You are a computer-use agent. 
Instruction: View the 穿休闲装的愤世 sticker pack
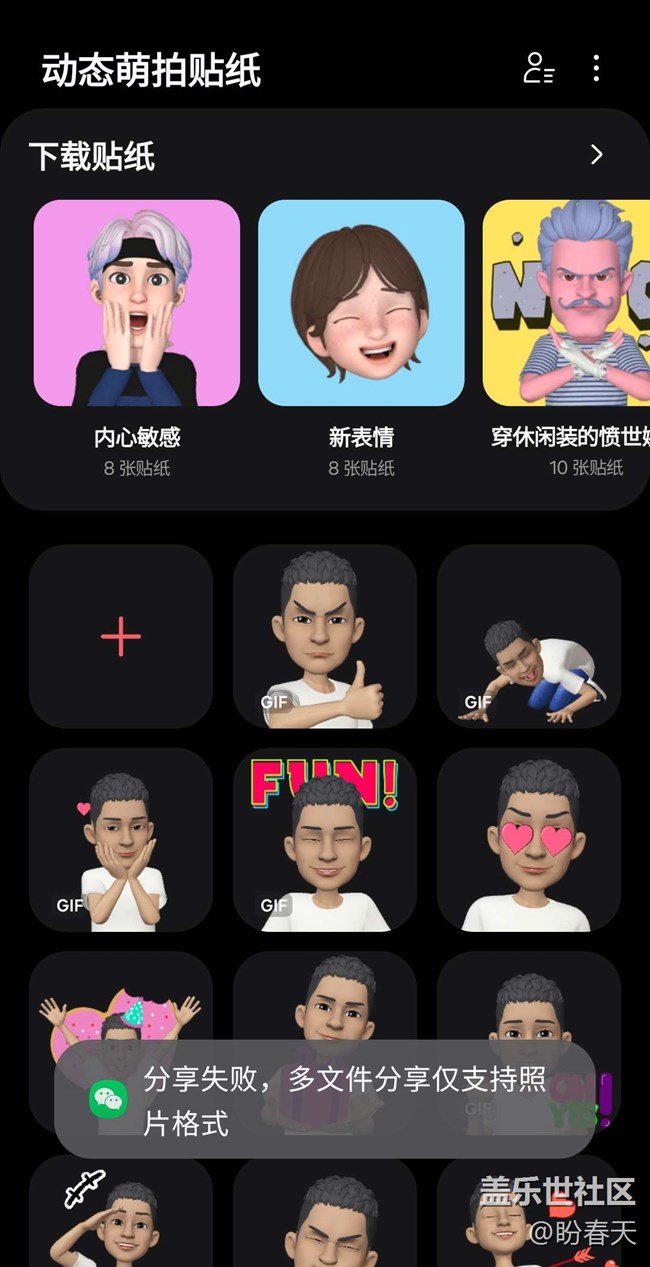[566, 303]
